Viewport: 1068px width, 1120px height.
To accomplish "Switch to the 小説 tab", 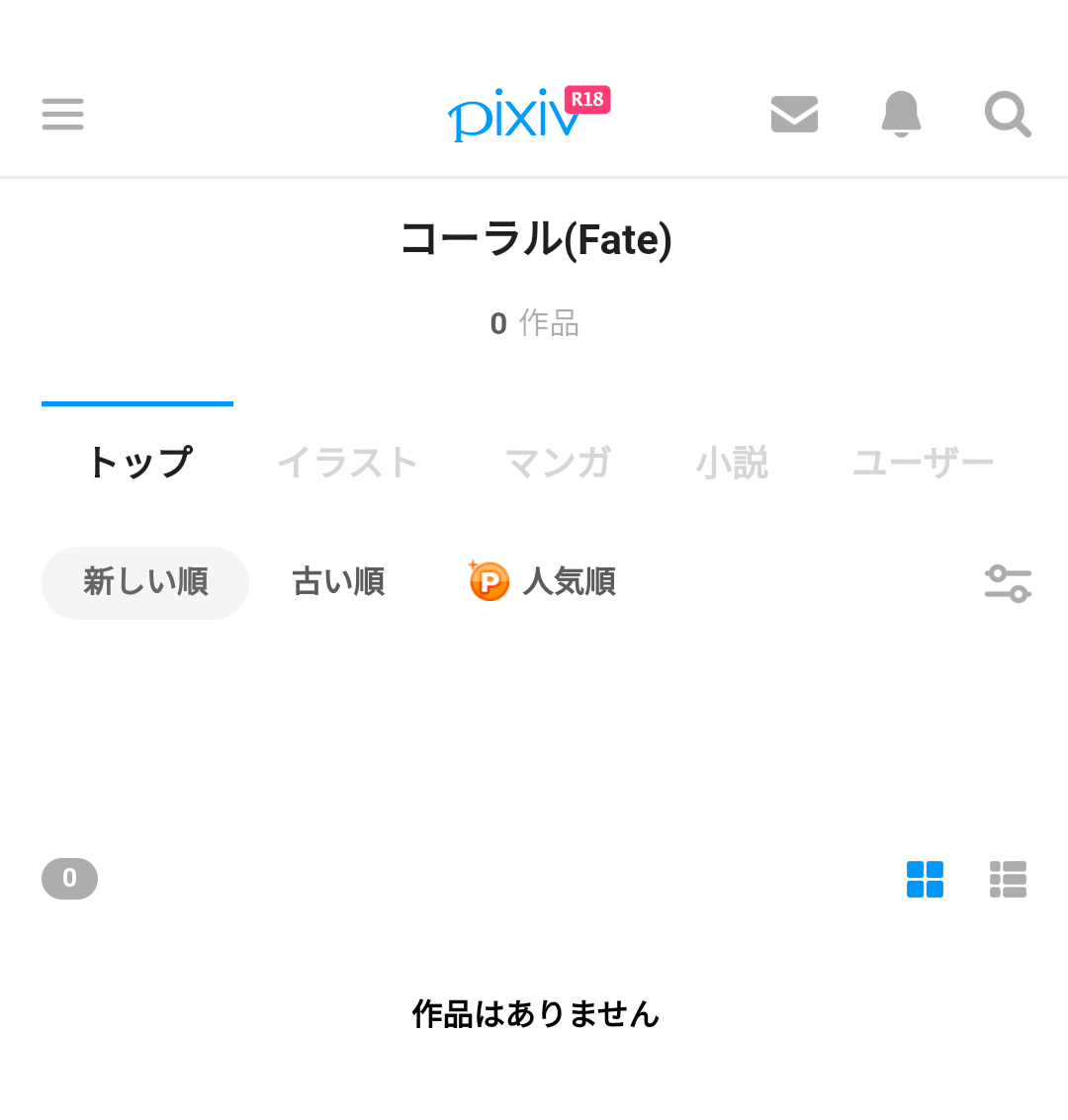I will click(732, 463).
